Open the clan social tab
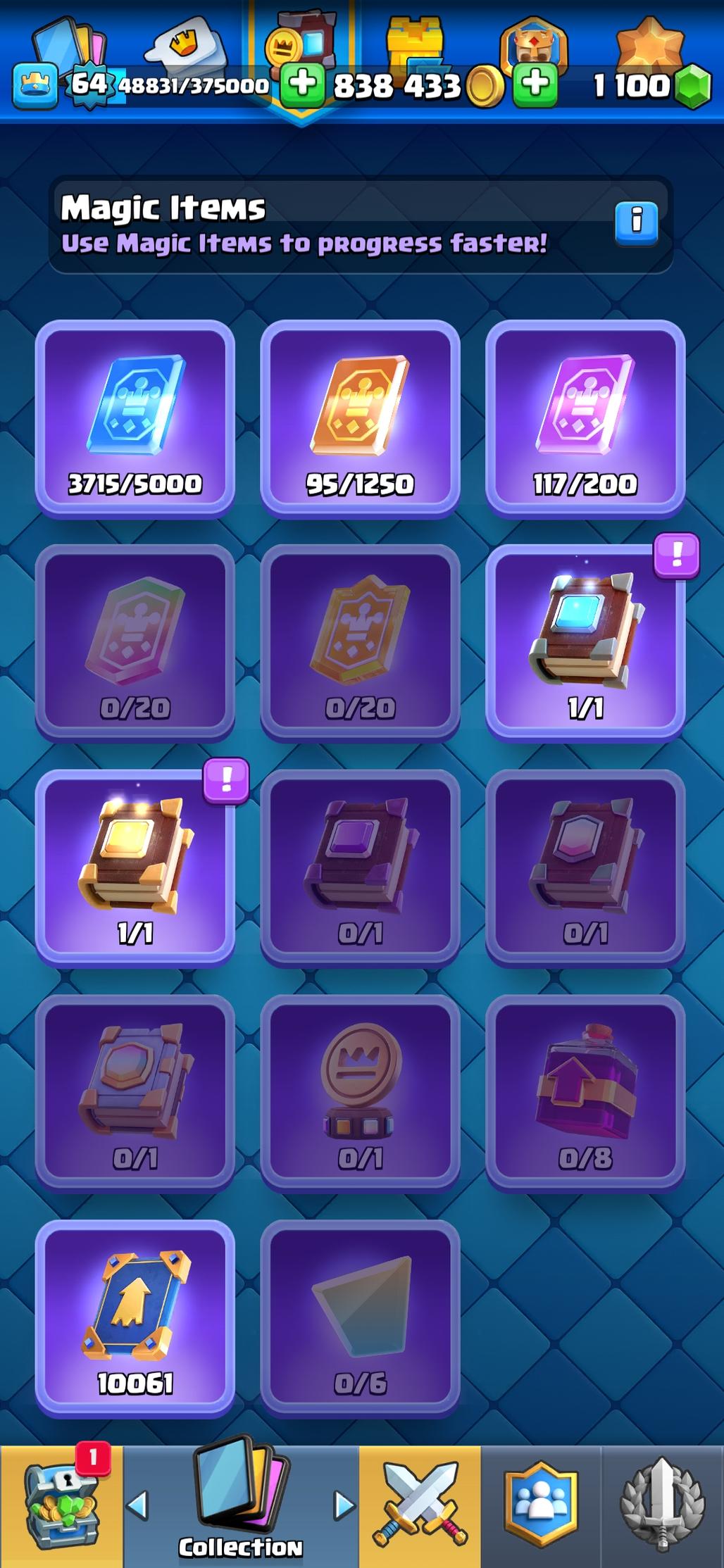724x1568 pixels. pos(540,1507)
